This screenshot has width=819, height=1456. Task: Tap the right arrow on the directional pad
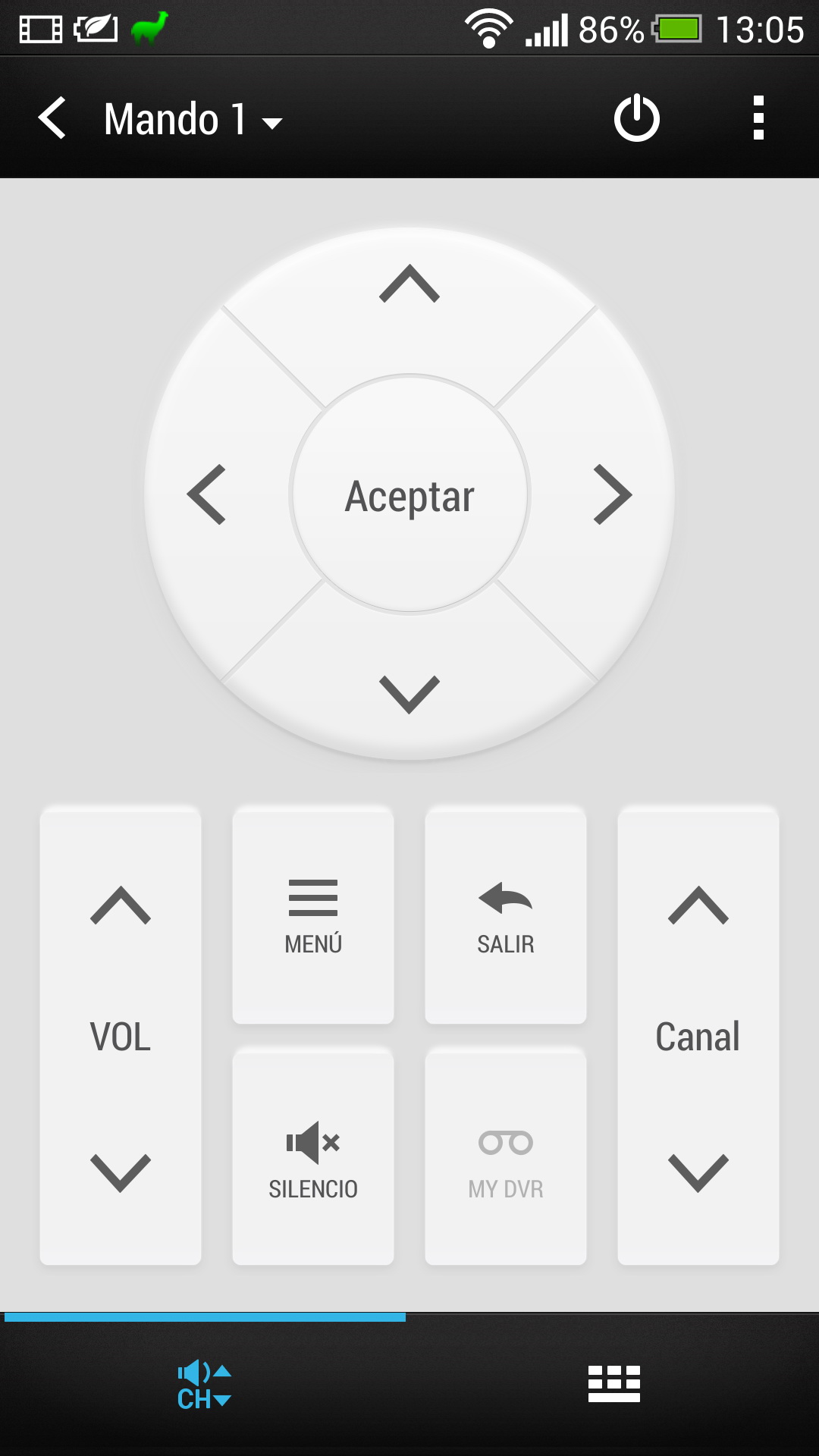612,494
